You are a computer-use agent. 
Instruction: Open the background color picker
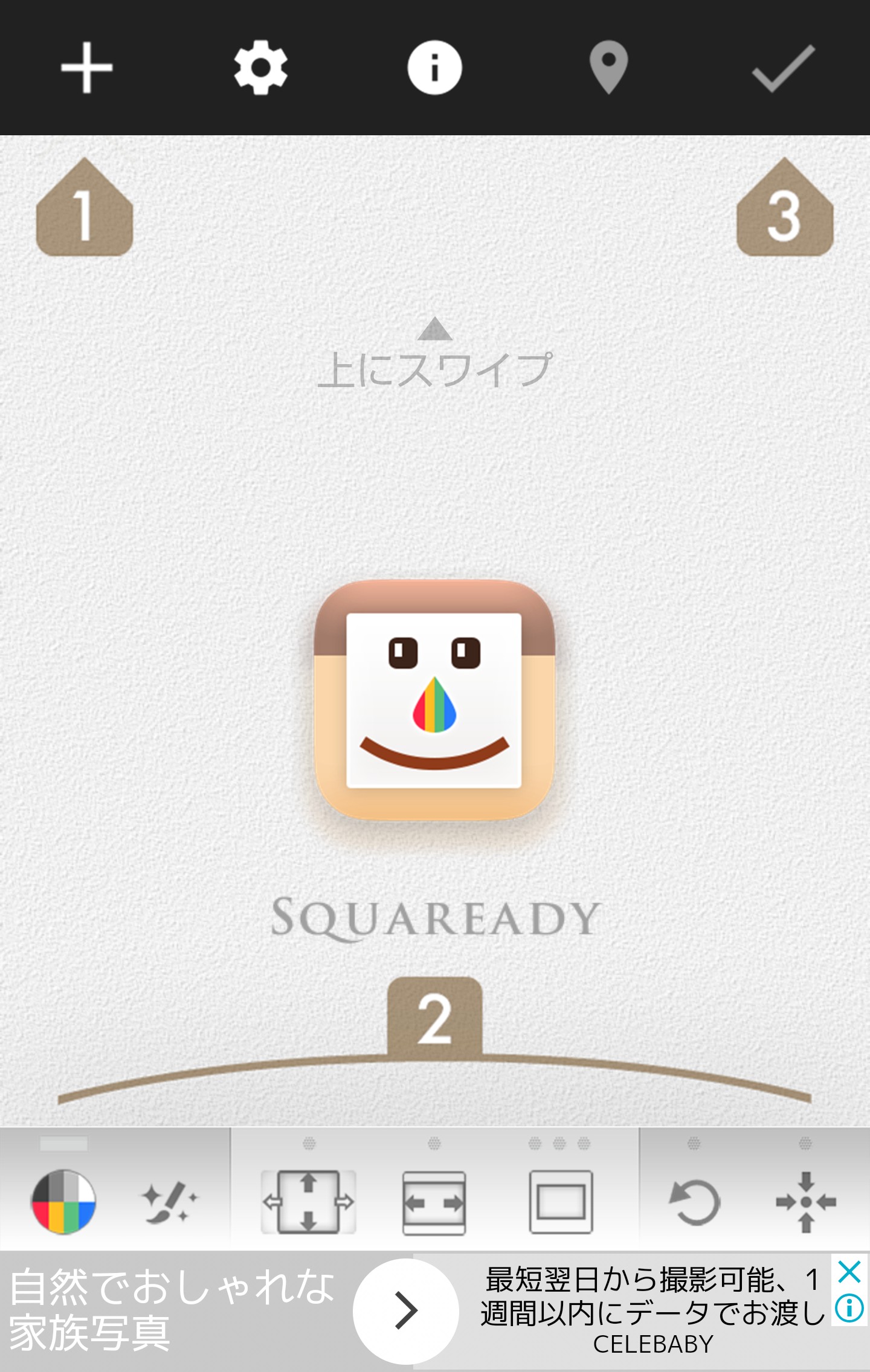[63, 1202]
